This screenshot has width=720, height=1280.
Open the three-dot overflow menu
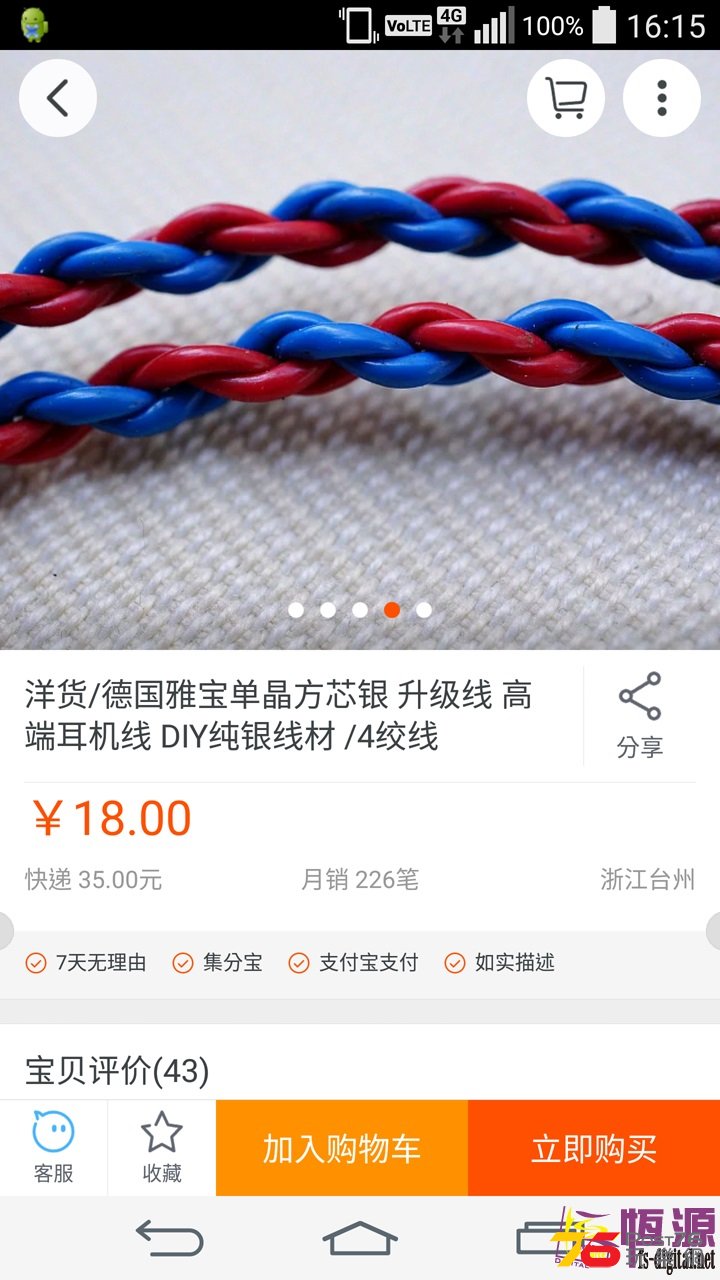661,97
